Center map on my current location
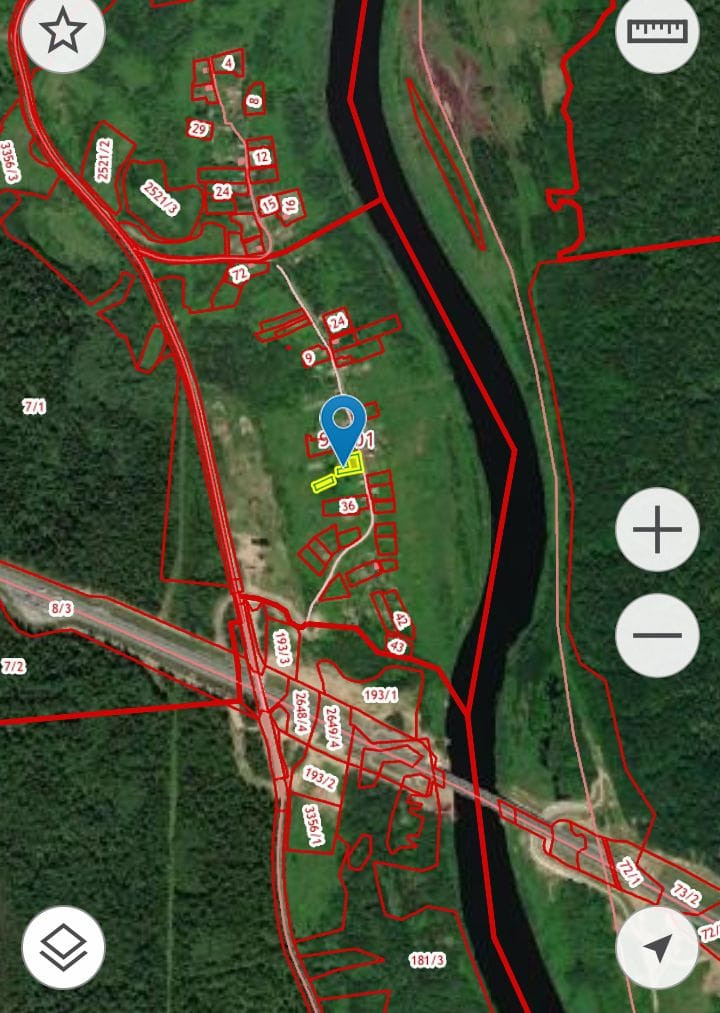 coord(657,947)
